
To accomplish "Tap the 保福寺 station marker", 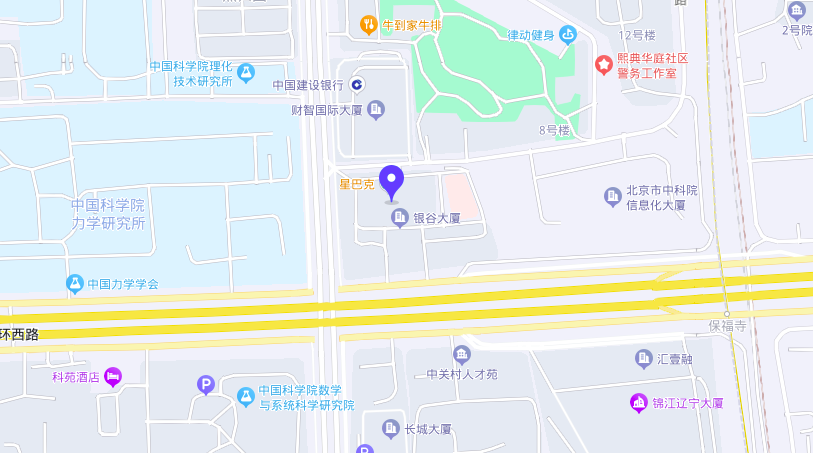I will (727, 314).
